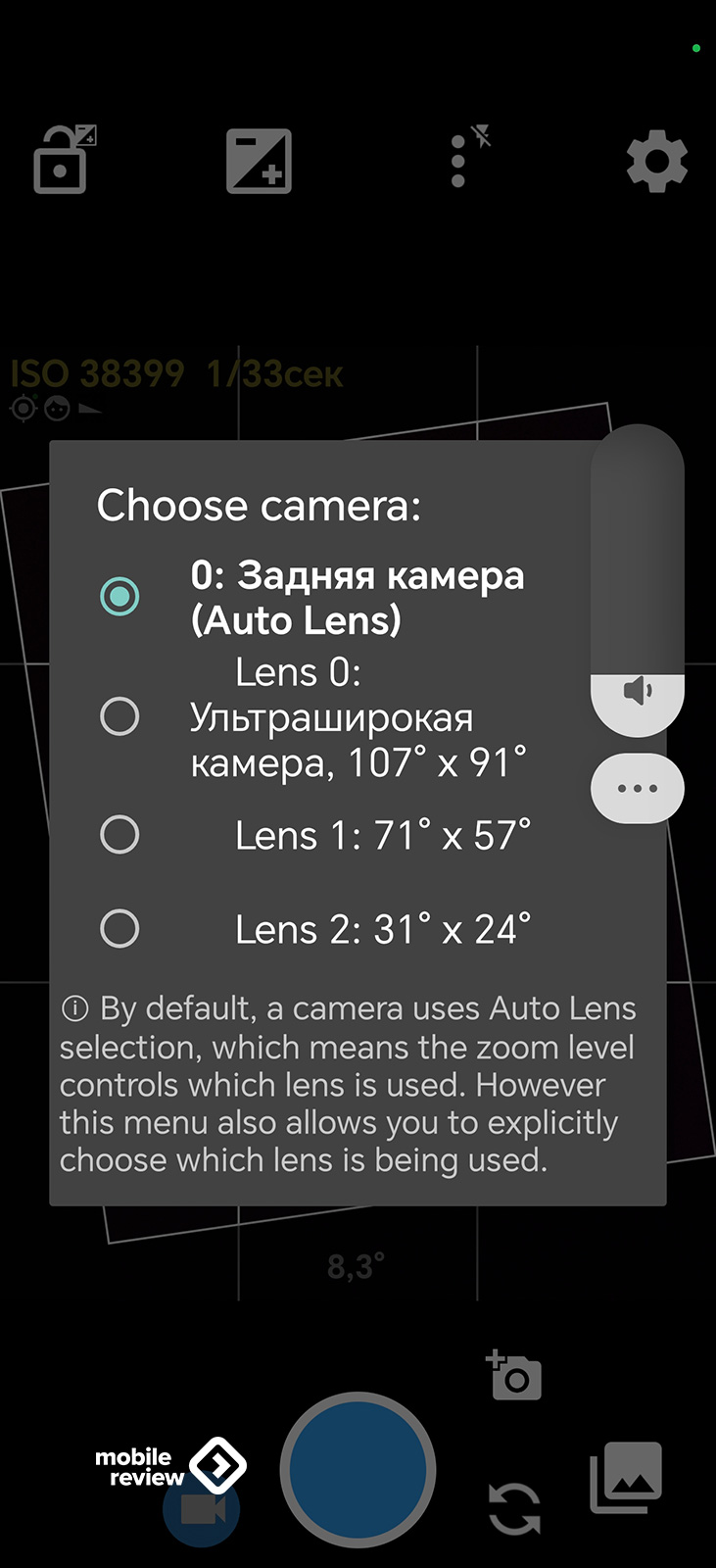Open the photo gallery

tap(626, 1477)
